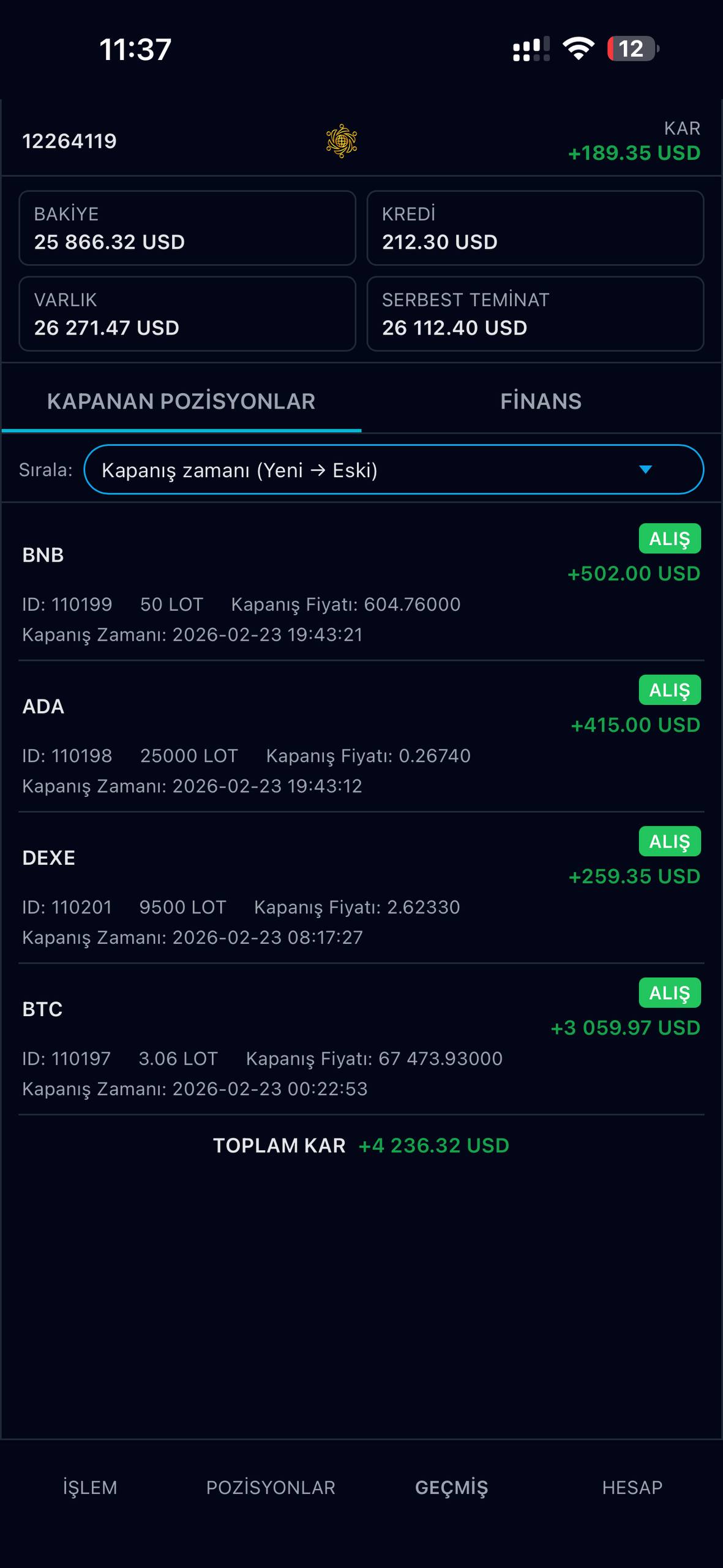Expand the Sırala sort dropdown
The width and height of the screenshot is (723, 1568).
tap(393, 470)
